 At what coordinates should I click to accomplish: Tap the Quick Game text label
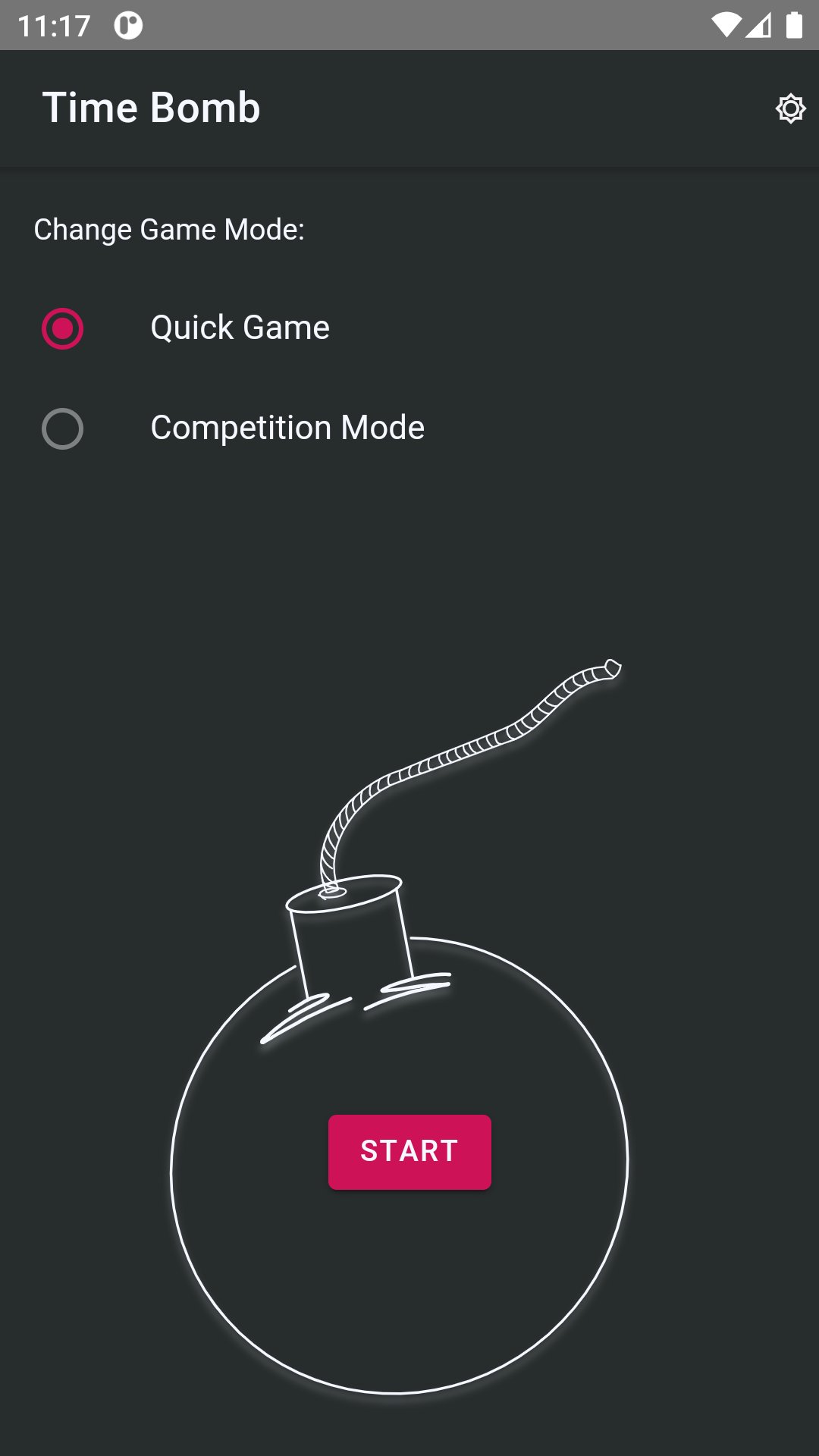(240, 328)
